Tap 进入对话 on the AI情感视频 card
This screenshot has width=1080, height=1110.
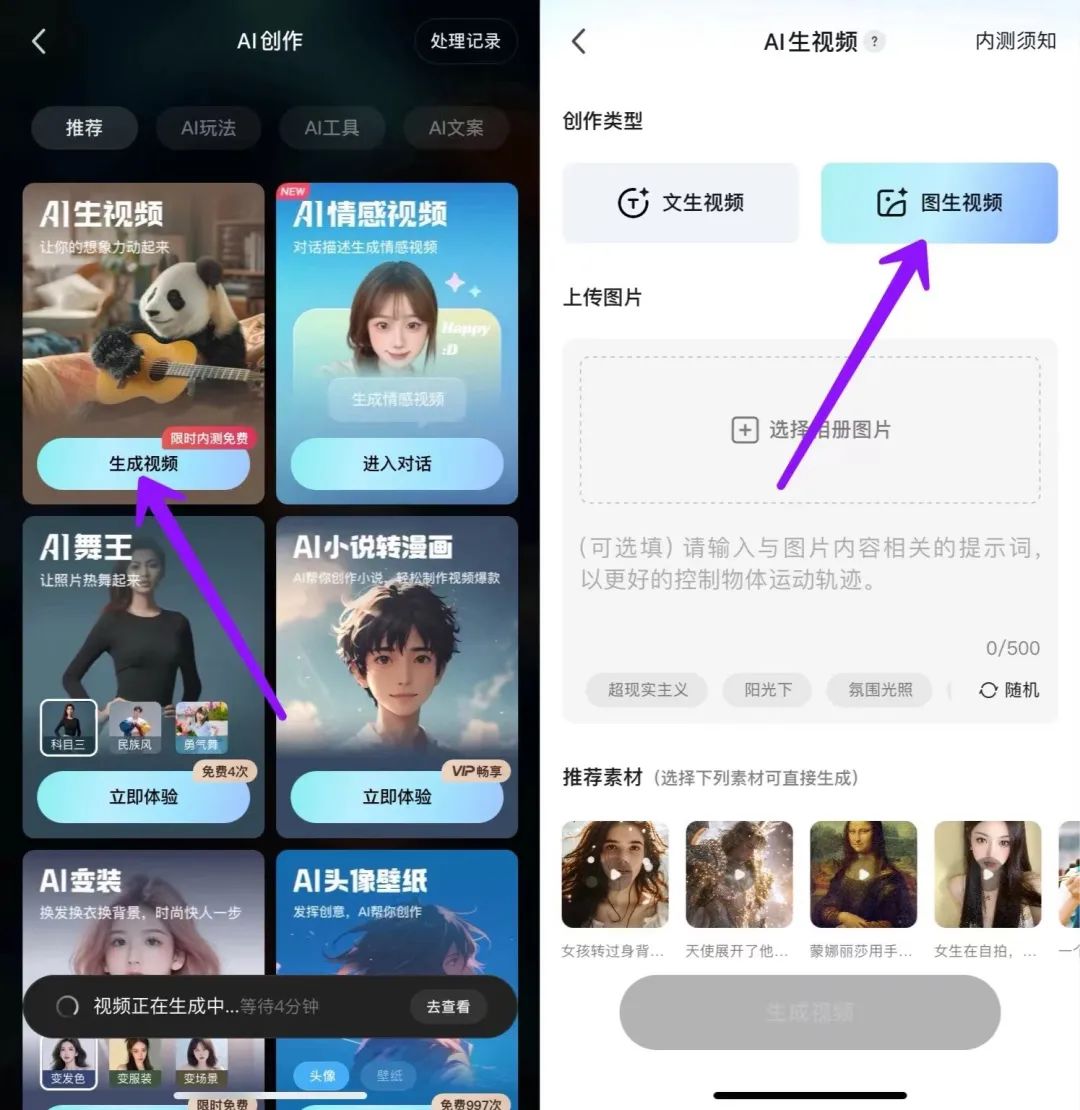pyautogui.click(x=397, y=464)
